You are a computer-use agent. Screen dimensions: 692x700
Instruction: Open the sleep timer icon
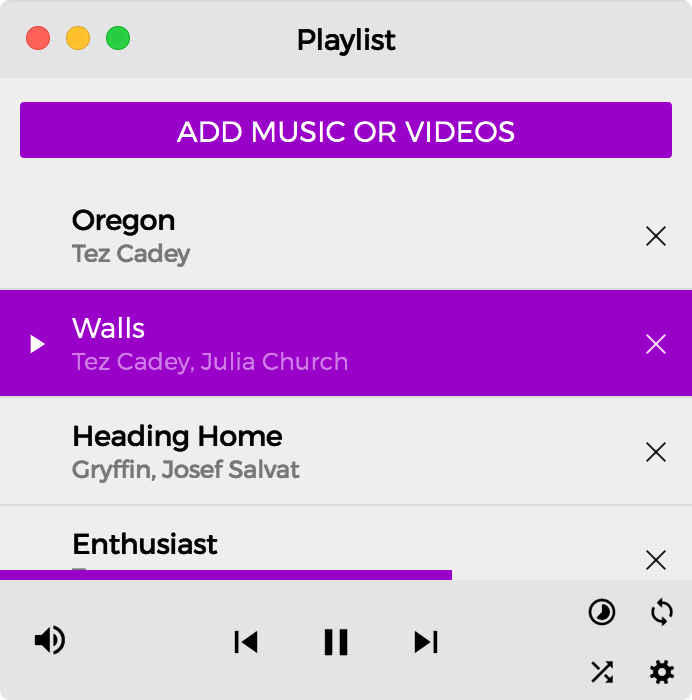[x=601, y=612]
